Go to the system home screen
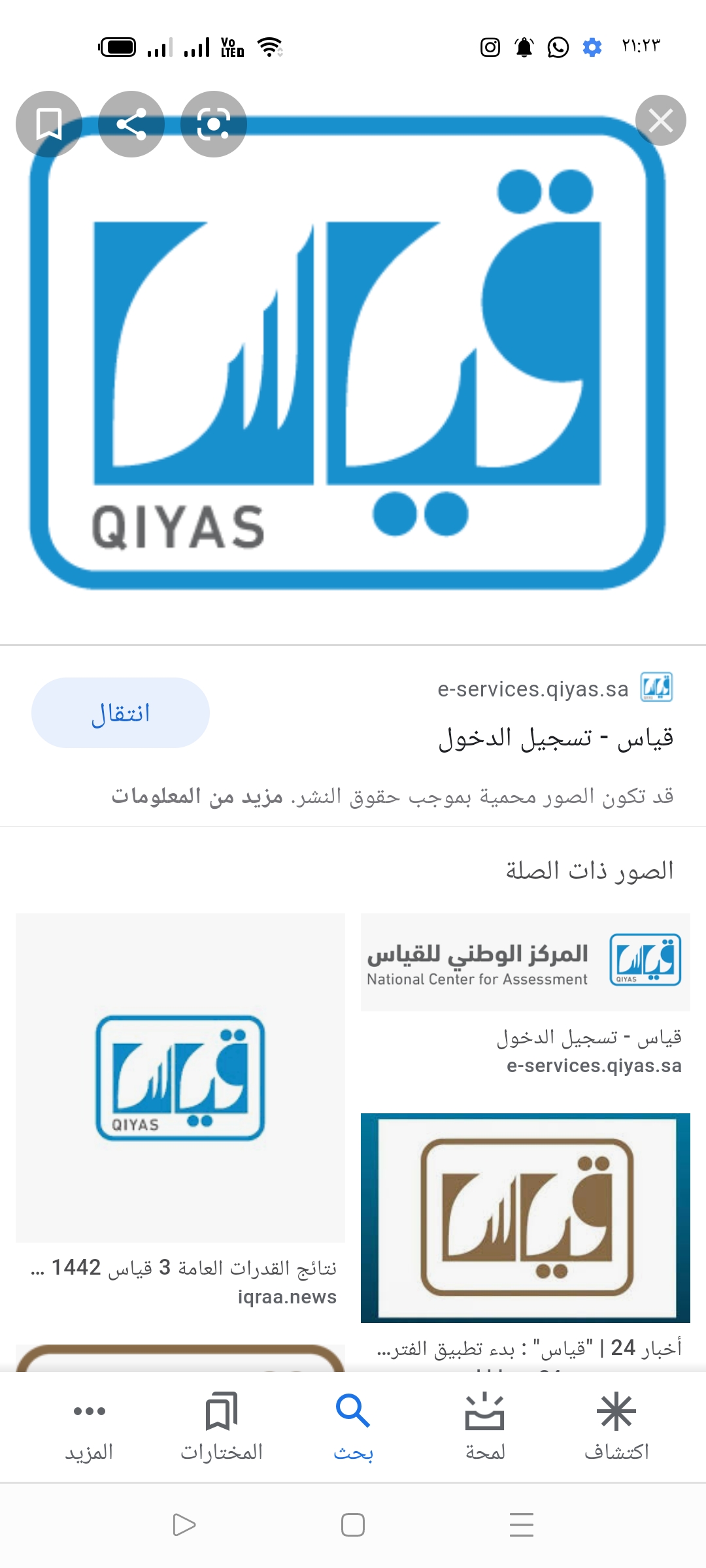Viewport: 706px width, 1568px height. 353,1525
